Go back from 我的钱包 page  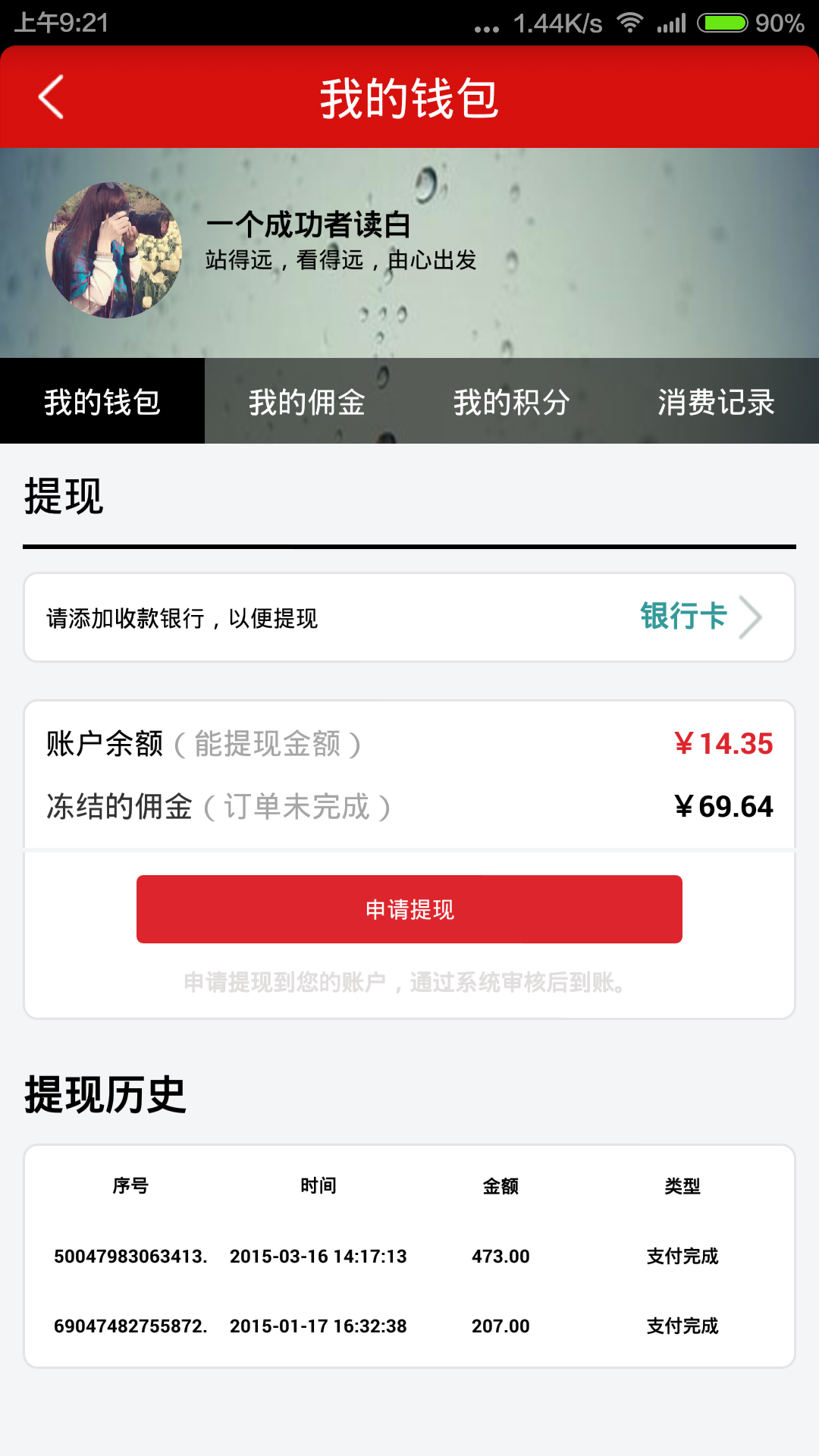tap(51, 97)
